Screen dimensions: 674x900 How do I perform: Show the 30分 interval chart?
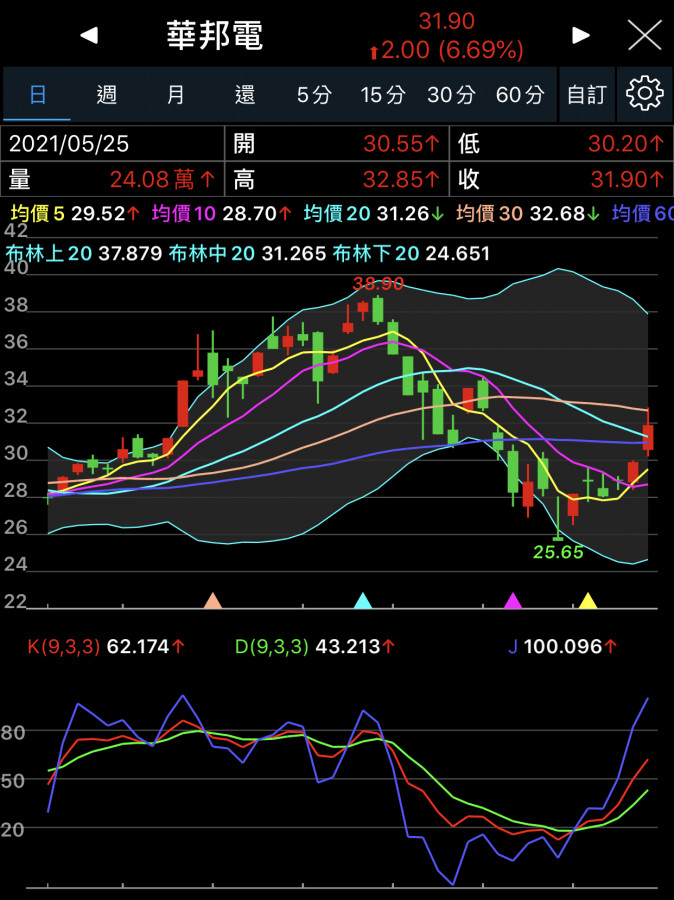(x=451, y=95)
